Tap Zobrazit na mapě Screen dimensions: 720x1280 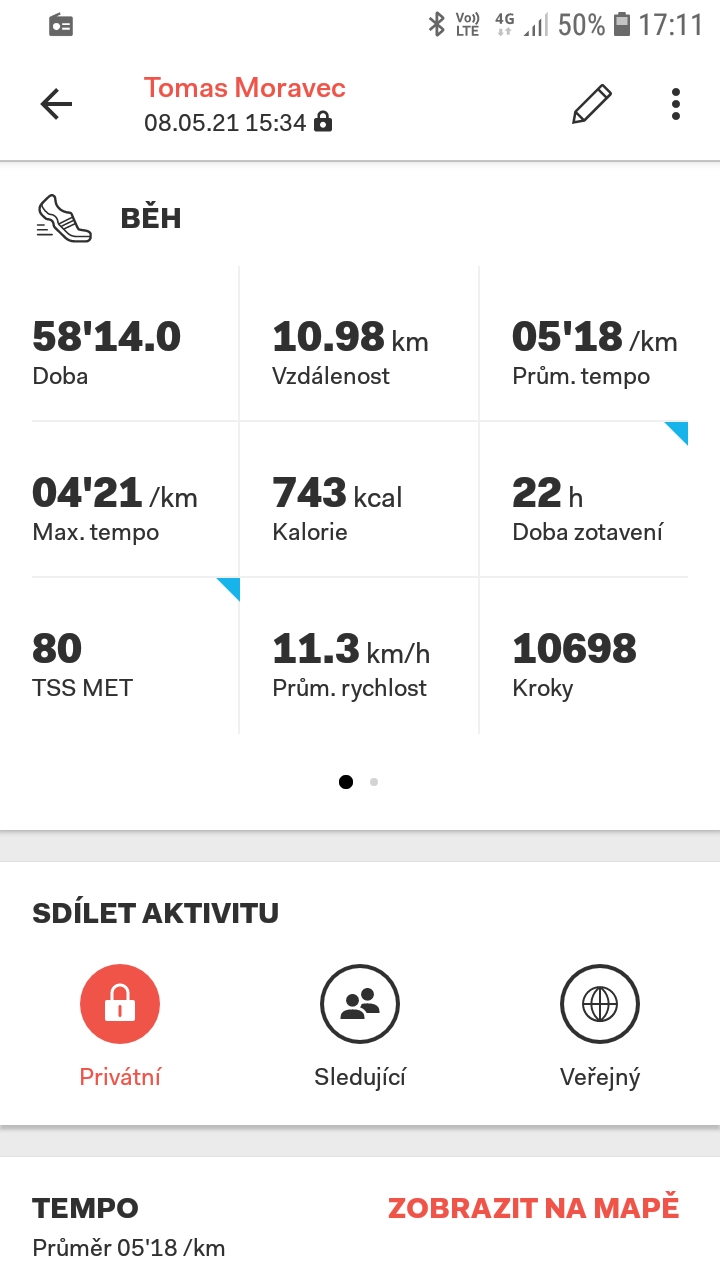[534, 1207]
